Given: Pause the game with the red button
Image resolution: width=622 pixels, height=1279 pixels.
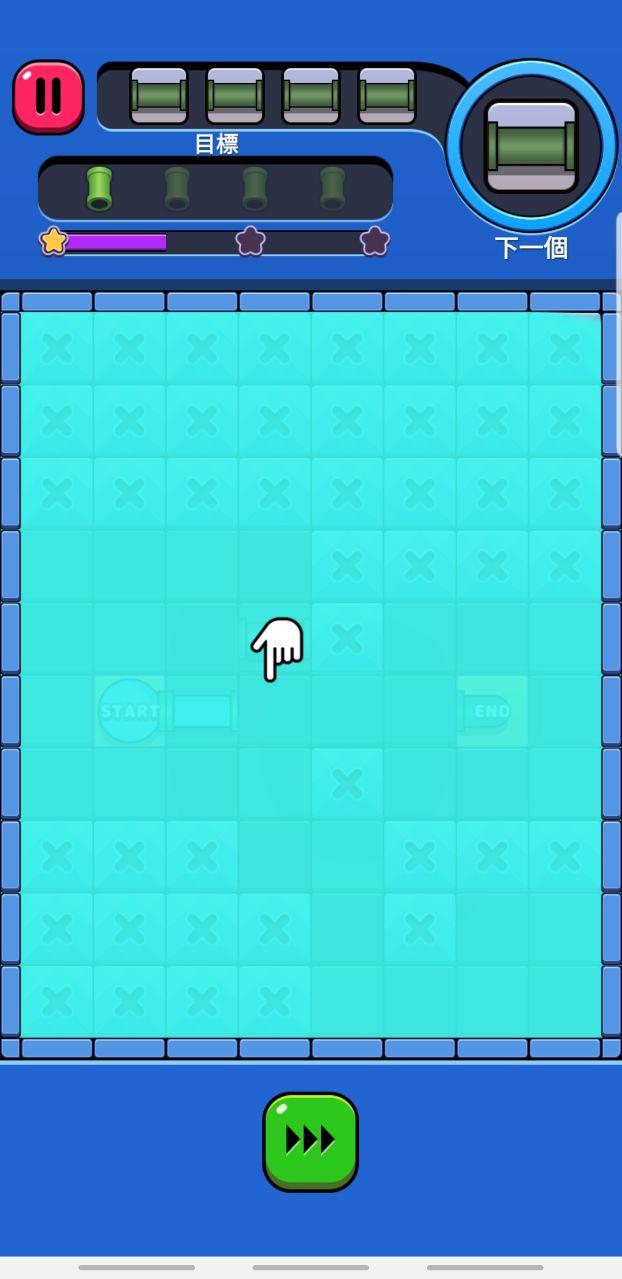Looking at the screenshot, I should (x=48, y=97).
